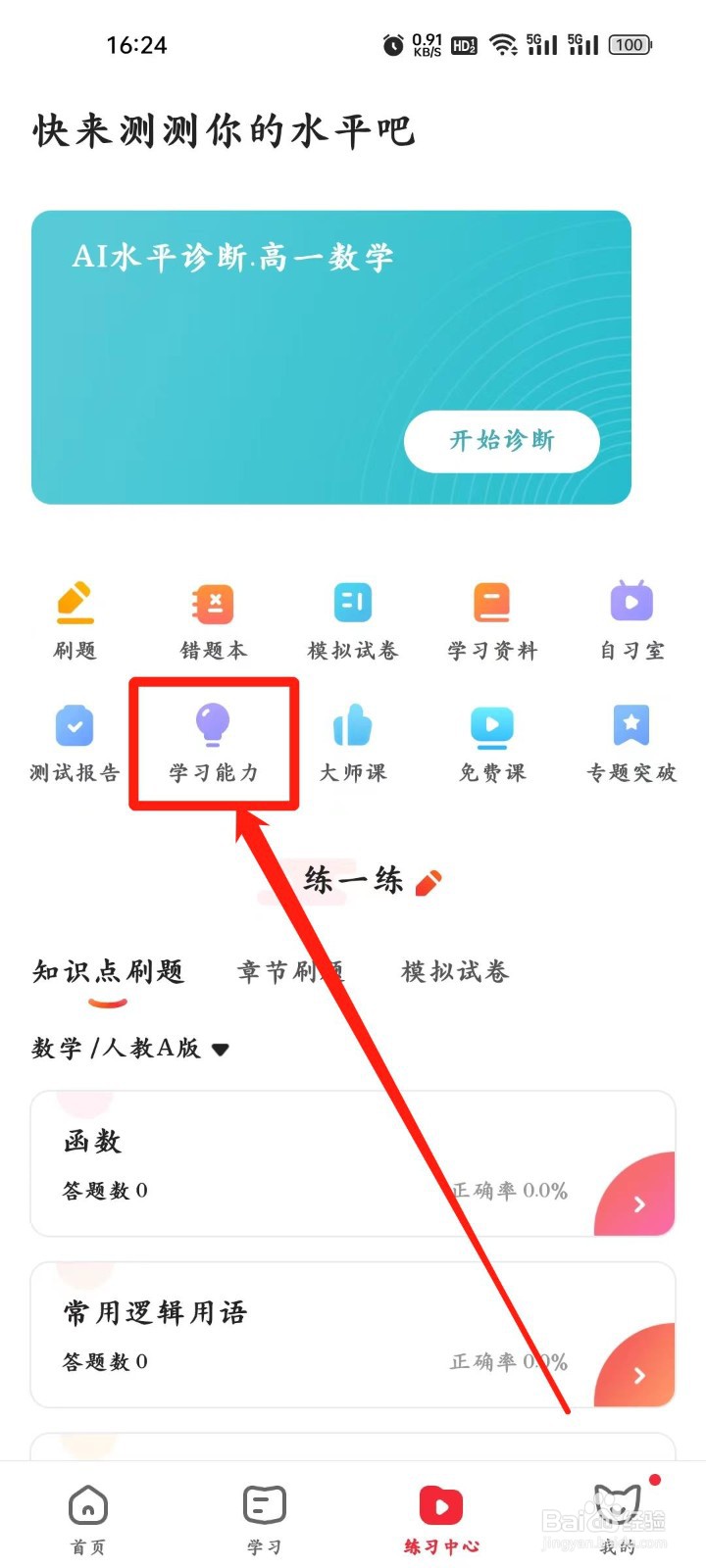The image size is (706, 1568).
Task: Browse 免费课 free courses
Action: (491, 740)
